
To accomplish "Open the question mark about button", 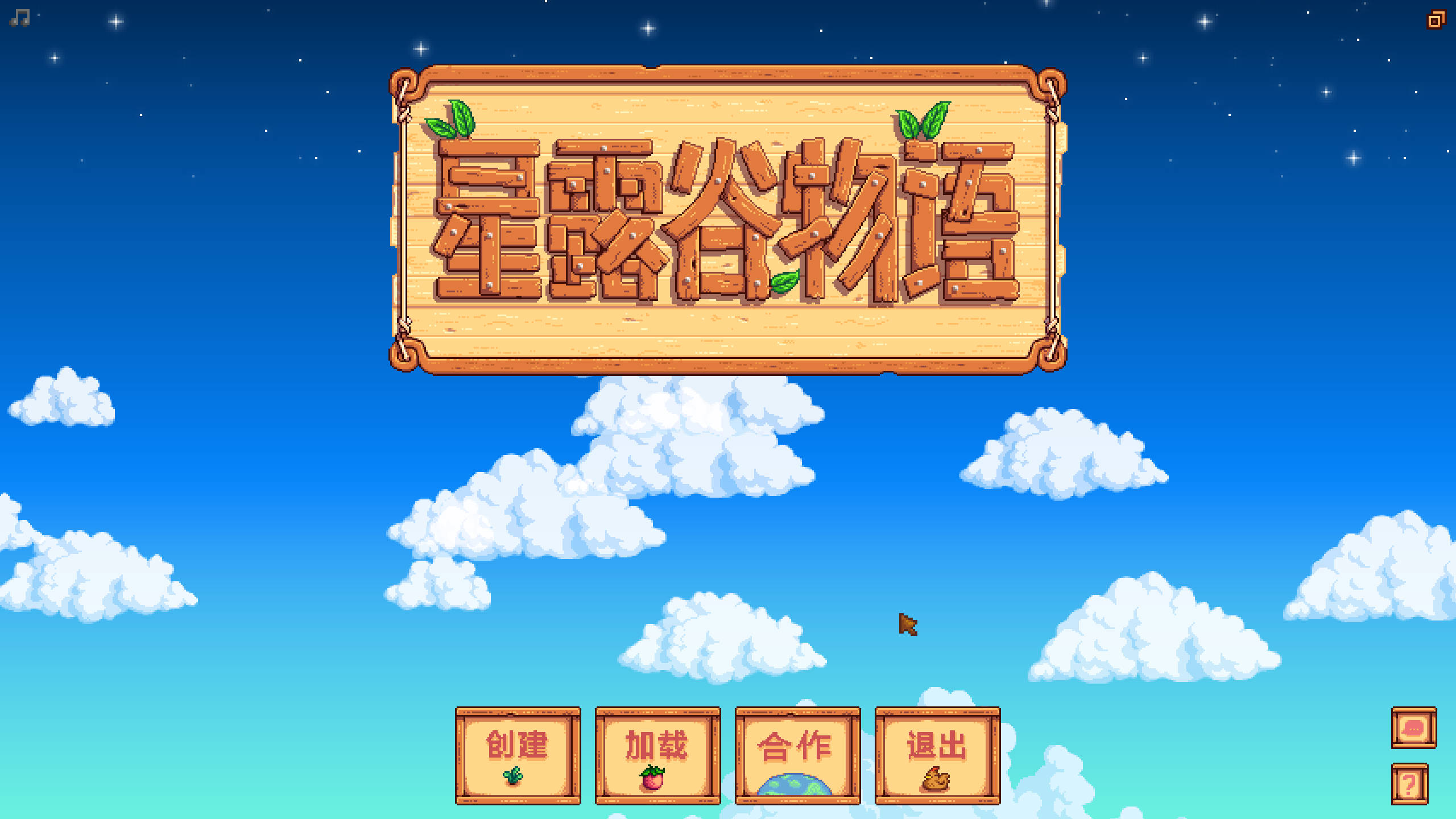I will [x=1409, y=784].
